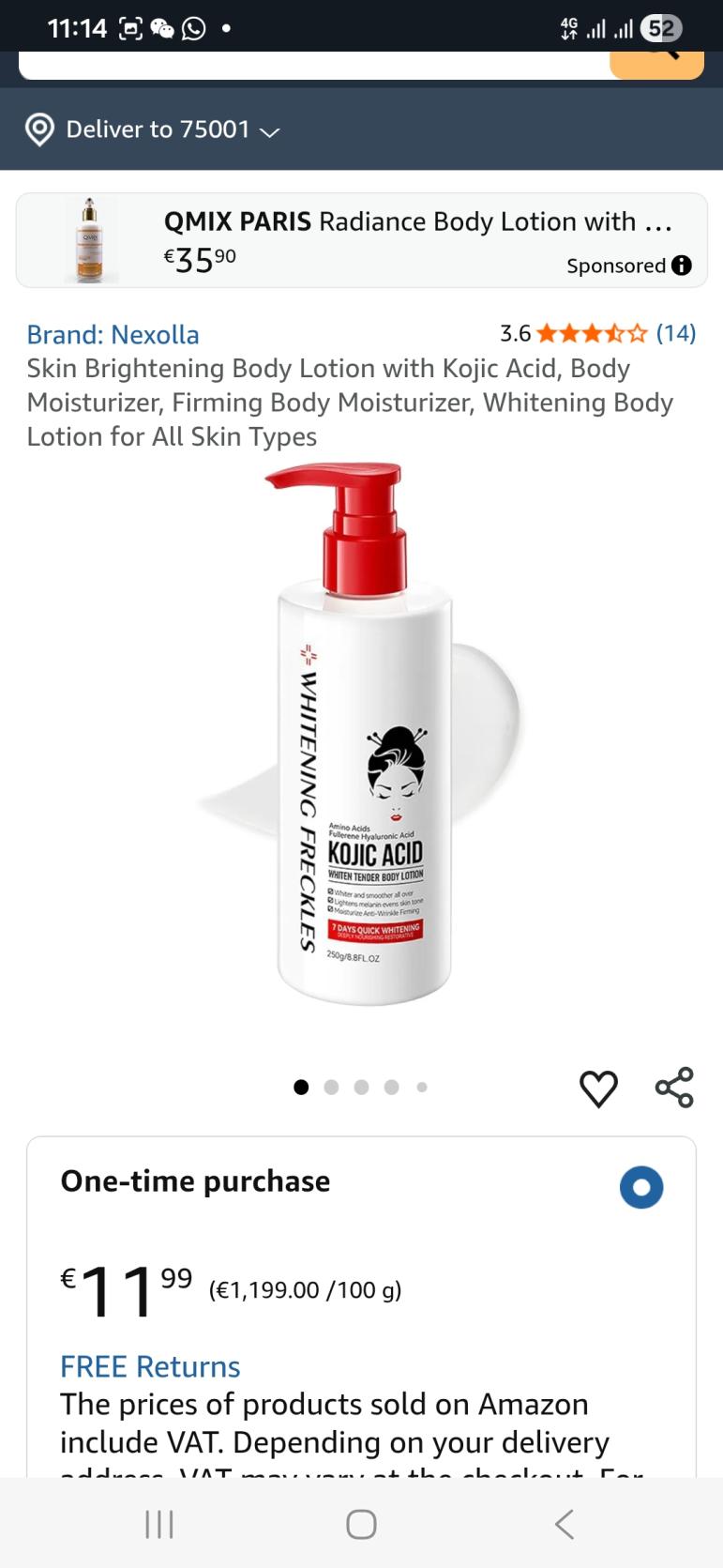Visit the Brand: Nexolla store link
Viewport: 723px width, 1568px height.
pos(113,334)
